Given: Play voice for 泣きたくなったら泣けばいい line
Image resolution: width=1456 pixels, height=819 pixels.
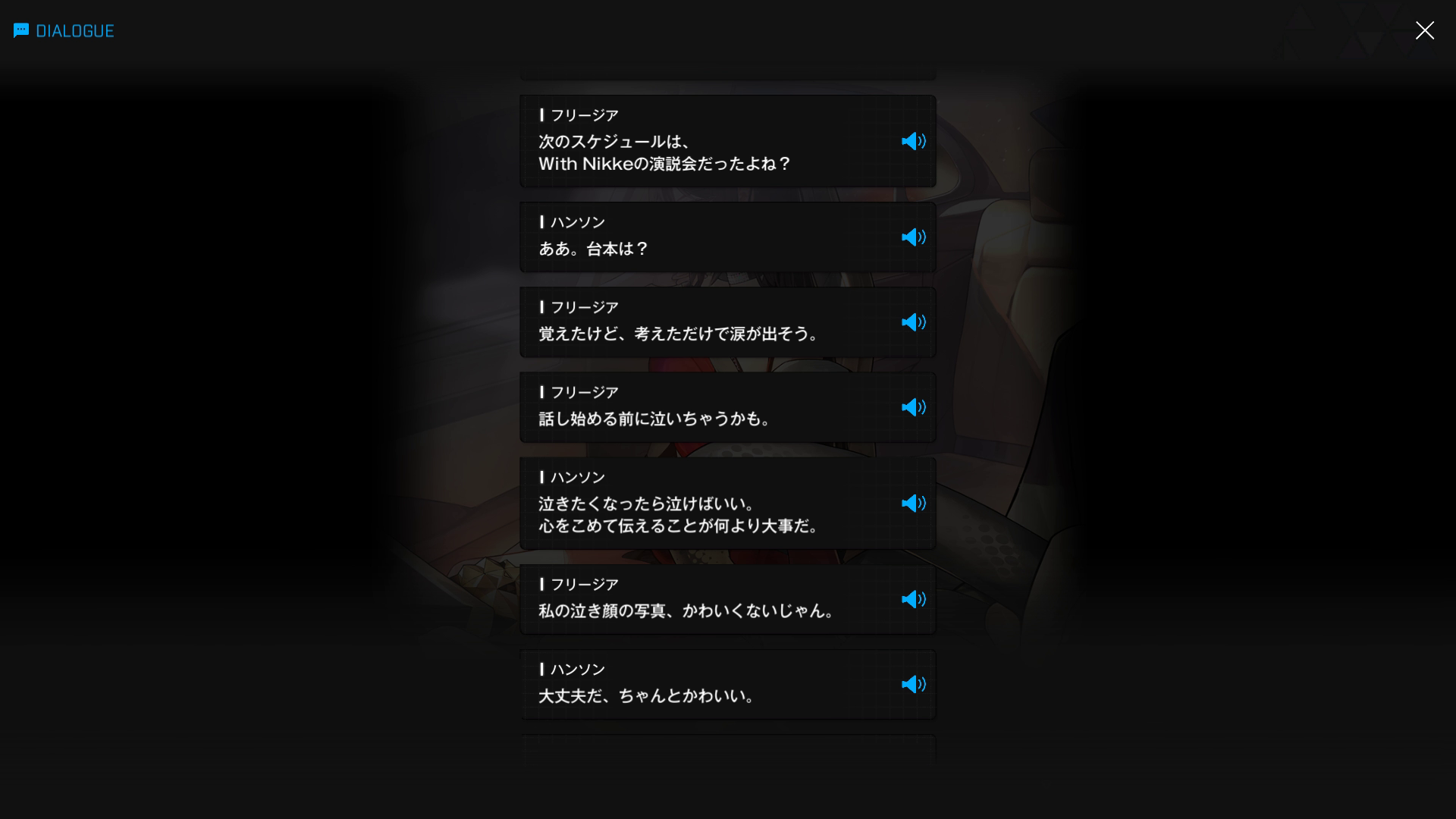Looking at the screenshot, I should coord(913,504).
